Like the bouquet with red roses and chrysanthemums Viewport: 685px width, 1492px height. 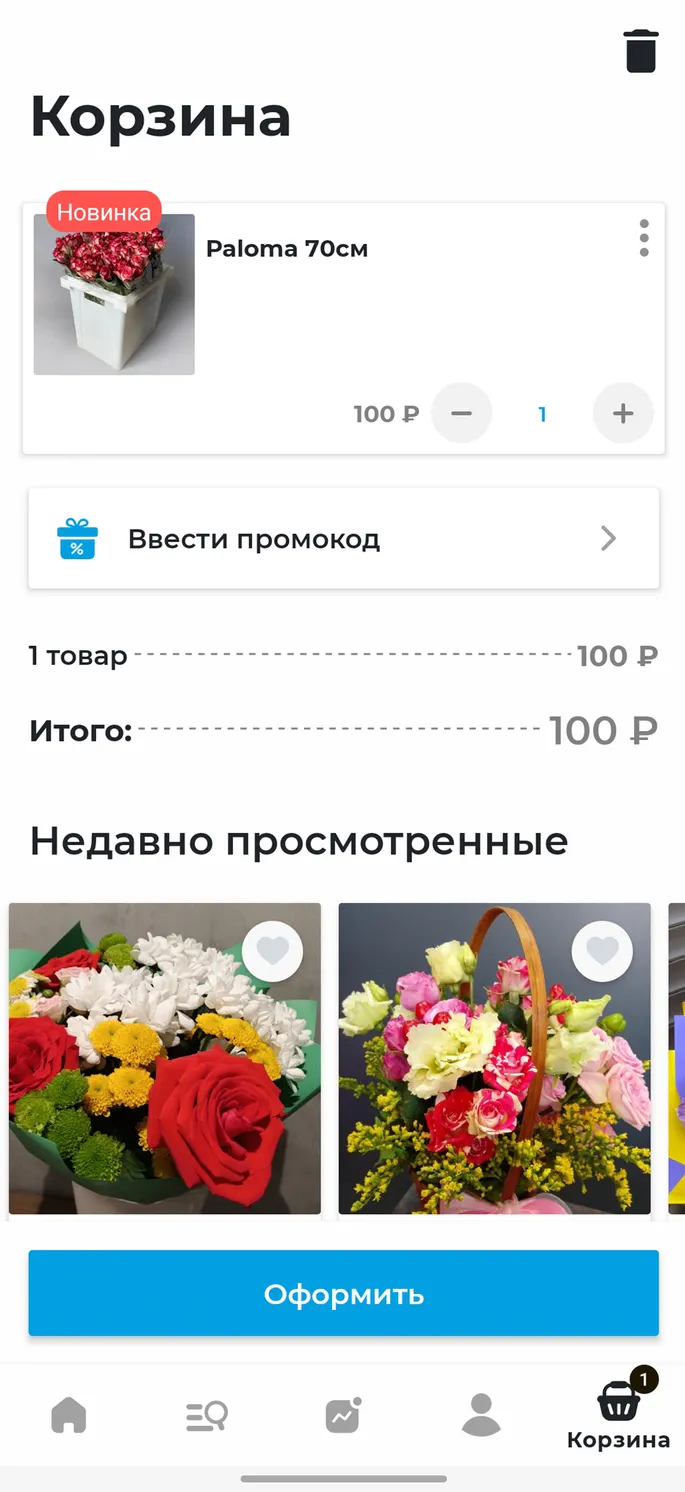point(273,951)
